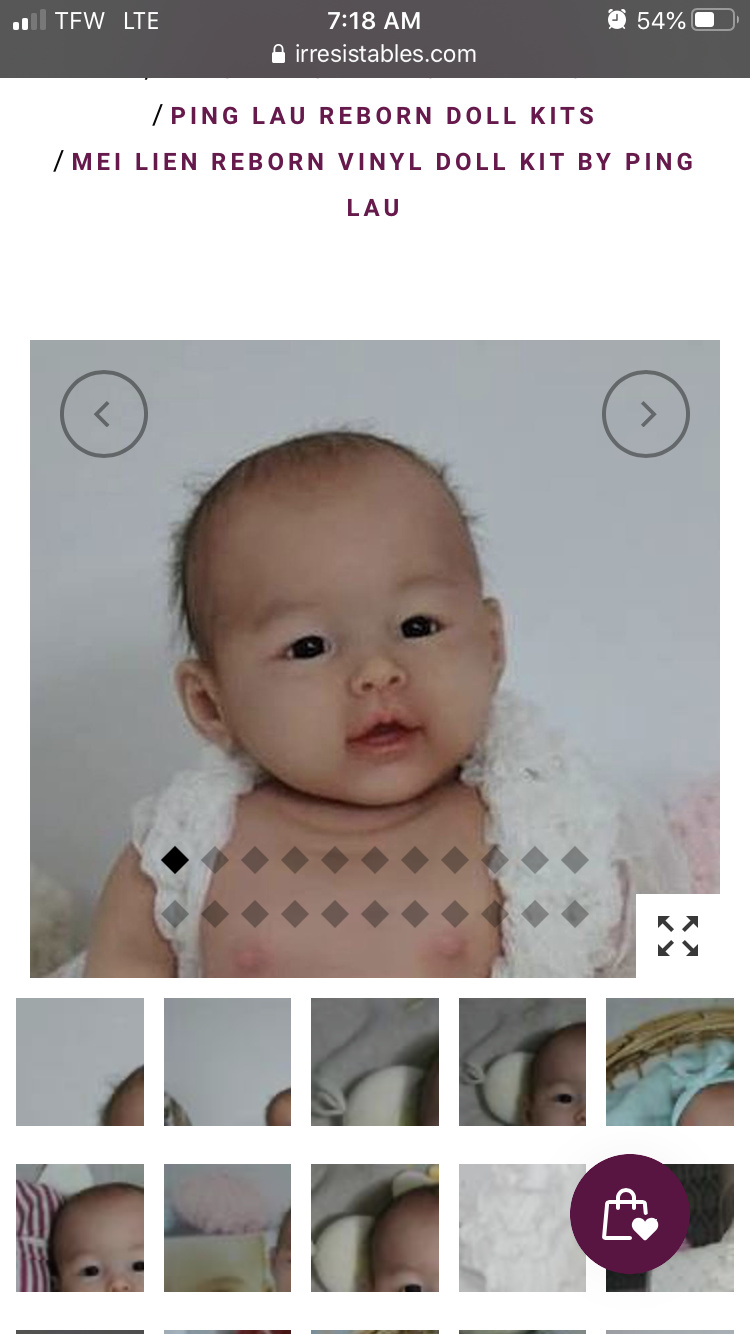
Task: Select the first thumbnail in the top row
Action: pos(80,1062)
